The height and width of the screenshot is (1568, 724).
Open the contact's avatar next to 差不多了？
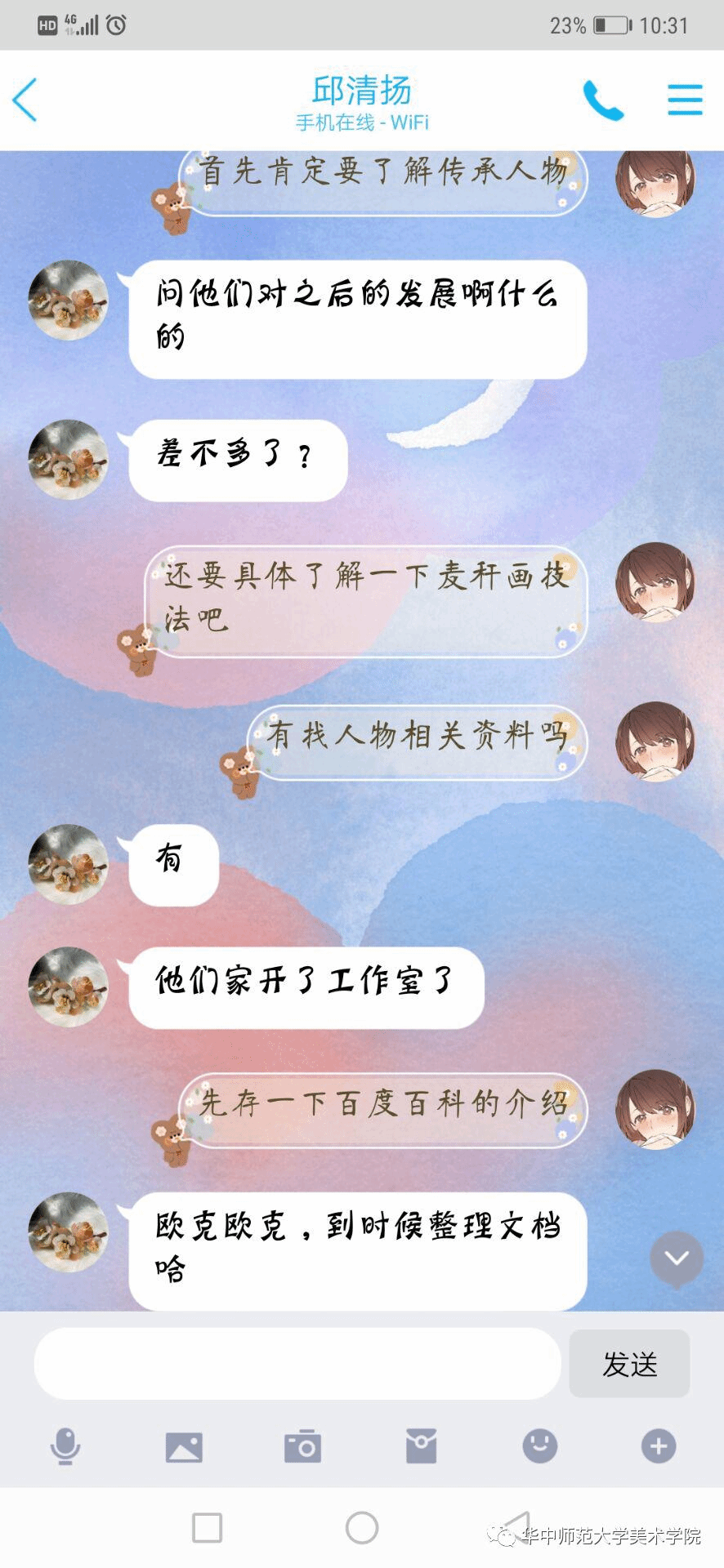coord(68,460)
